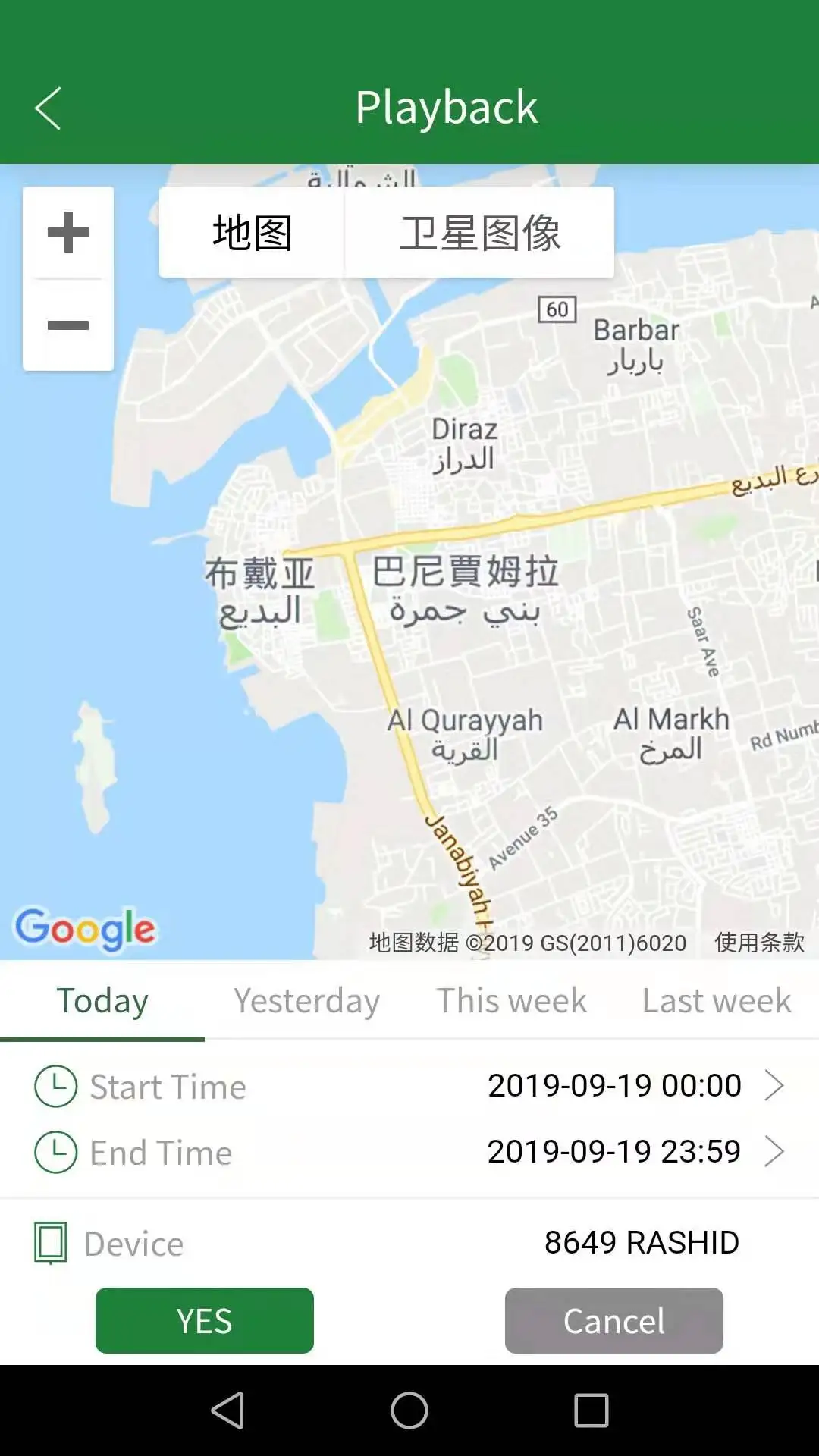Switch to 地图 map view

[252, 232]
